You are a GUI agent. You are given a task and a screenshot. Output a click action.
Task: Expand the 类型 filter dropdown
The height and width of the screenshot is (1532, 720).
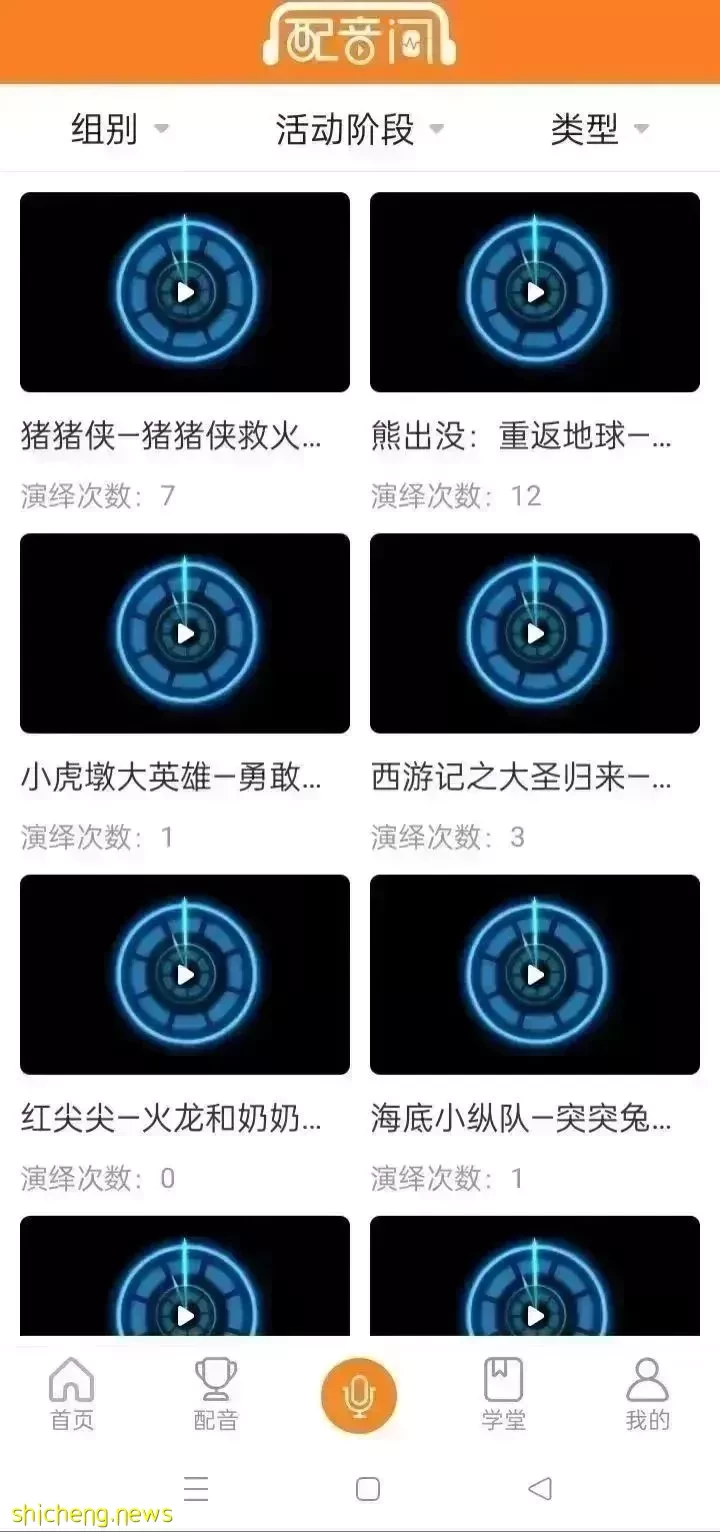[x=599, y=129]
